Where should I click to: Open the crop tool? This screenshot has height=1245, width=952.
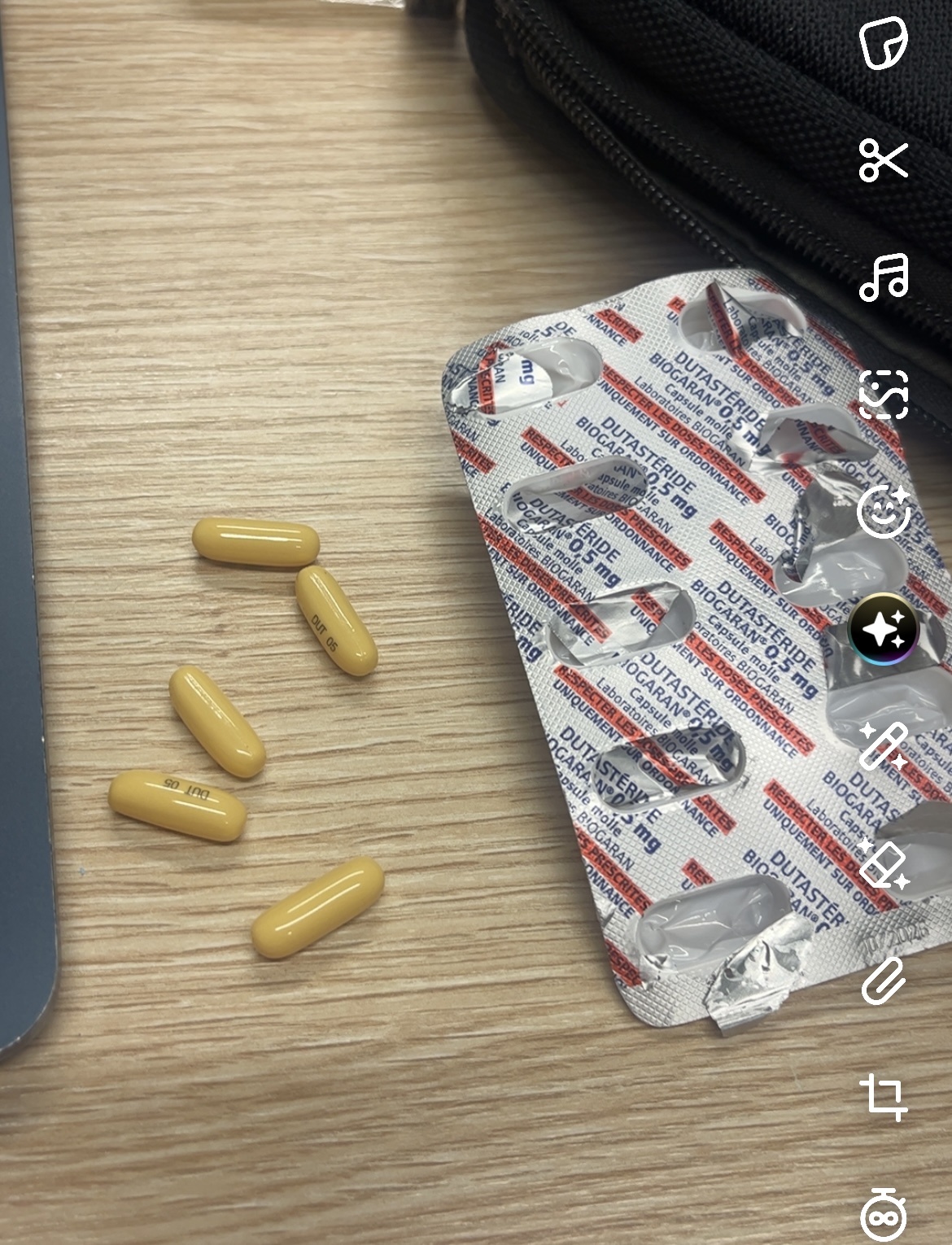884,1097
